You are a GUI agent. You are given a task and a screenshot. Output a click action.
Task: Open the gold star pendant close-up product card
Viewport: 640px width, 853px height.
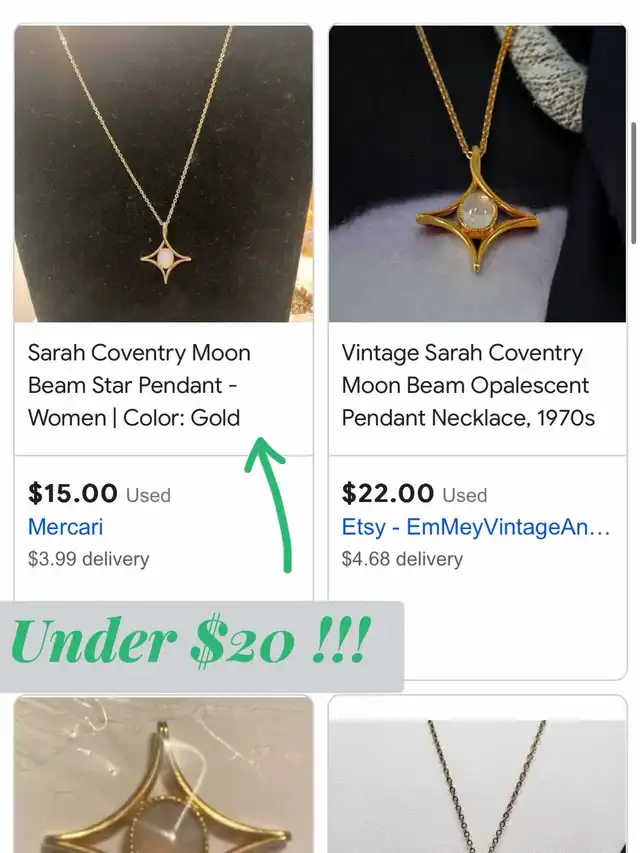163,775
